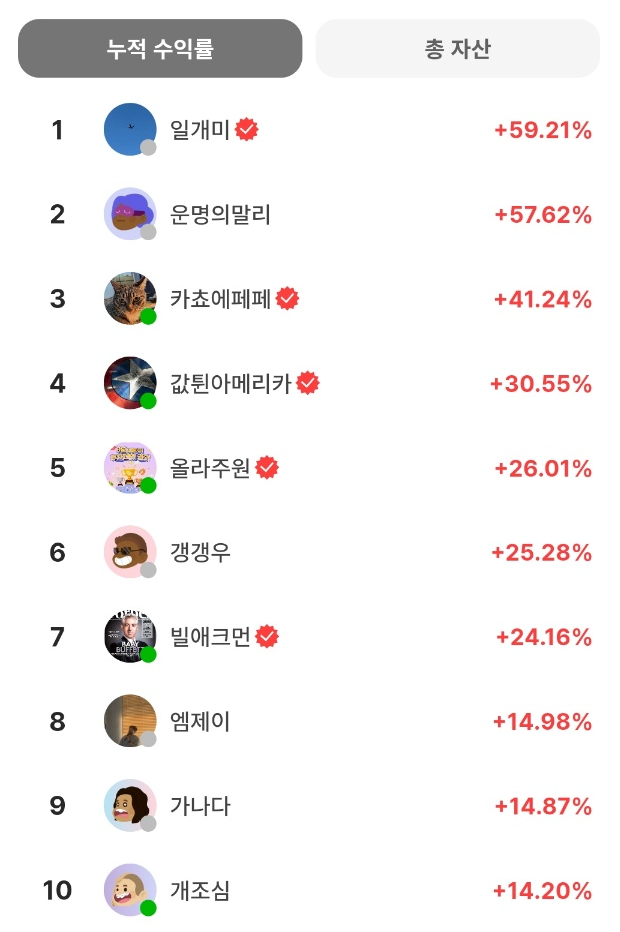Switch to the 누적 수익률 tab
Screen dimensions: 620x932
tap(160, 48)
